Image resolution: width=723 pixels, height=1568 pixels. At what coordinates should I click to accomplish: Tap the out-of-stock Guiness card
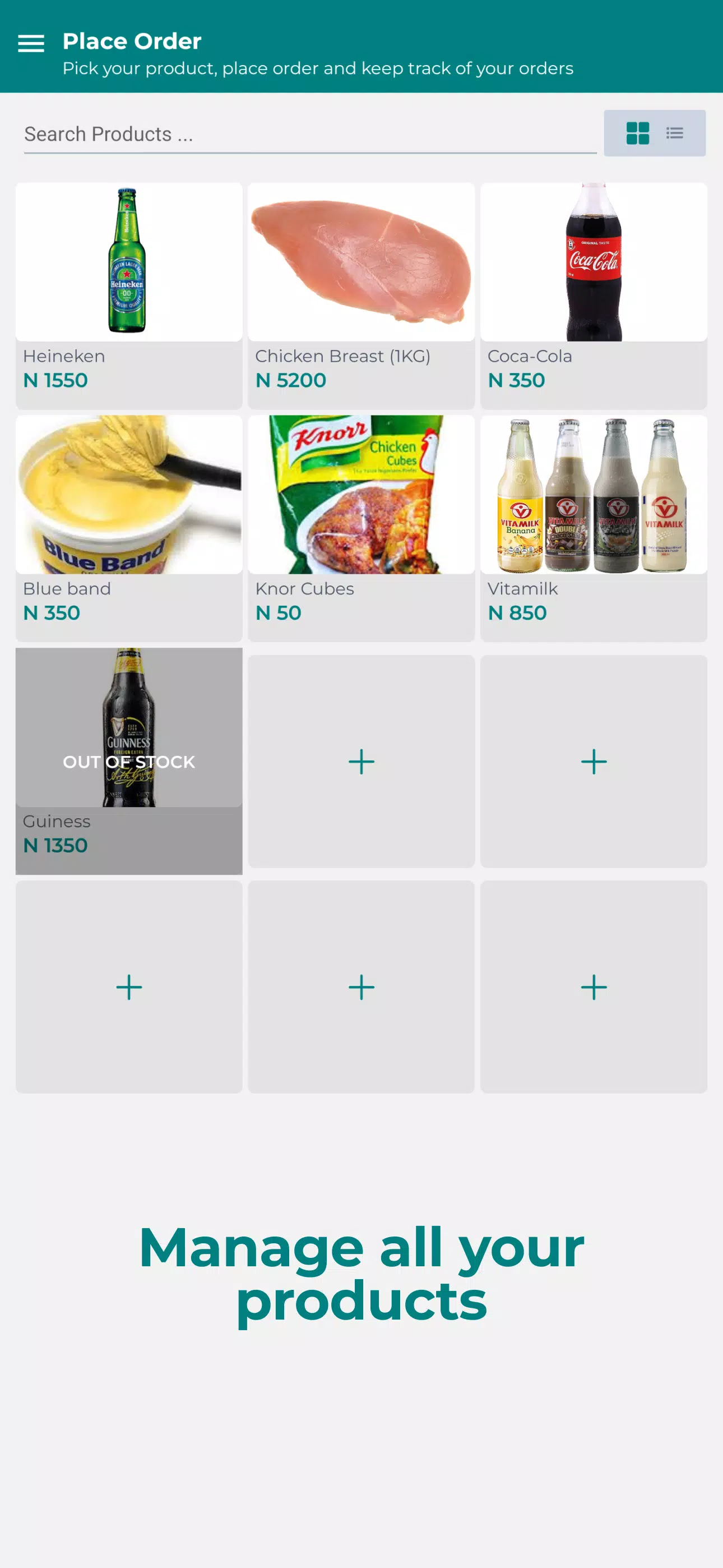(x=129, y=760)
